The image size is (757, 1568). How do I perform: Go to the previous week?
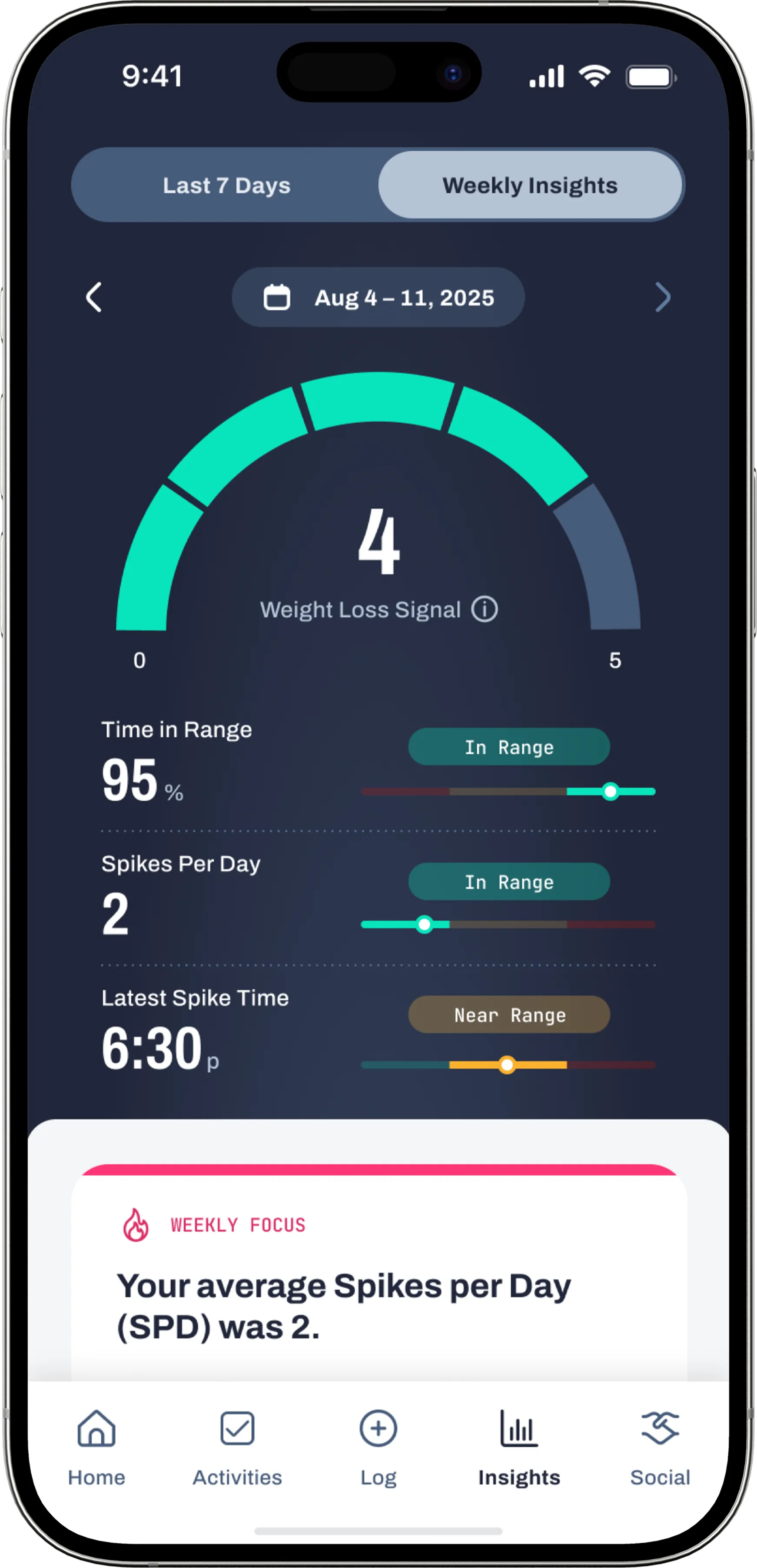click(x=94, y=298)
